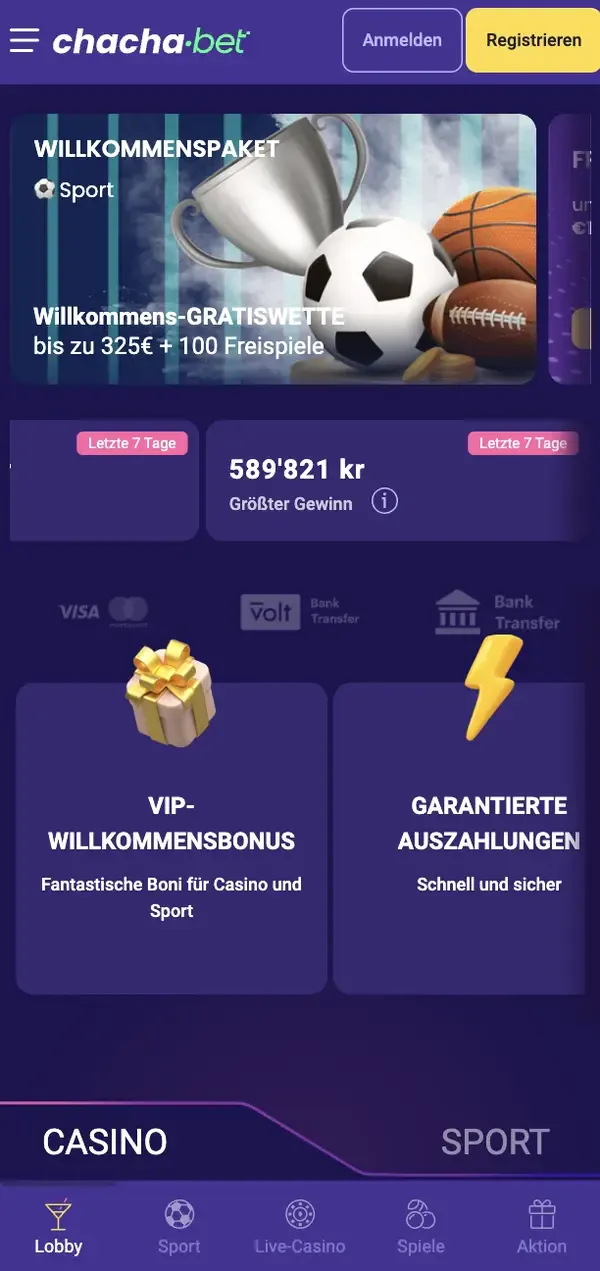Open the Aktion promotions tab
The image size is (600, 1271).
point(542,1227)
